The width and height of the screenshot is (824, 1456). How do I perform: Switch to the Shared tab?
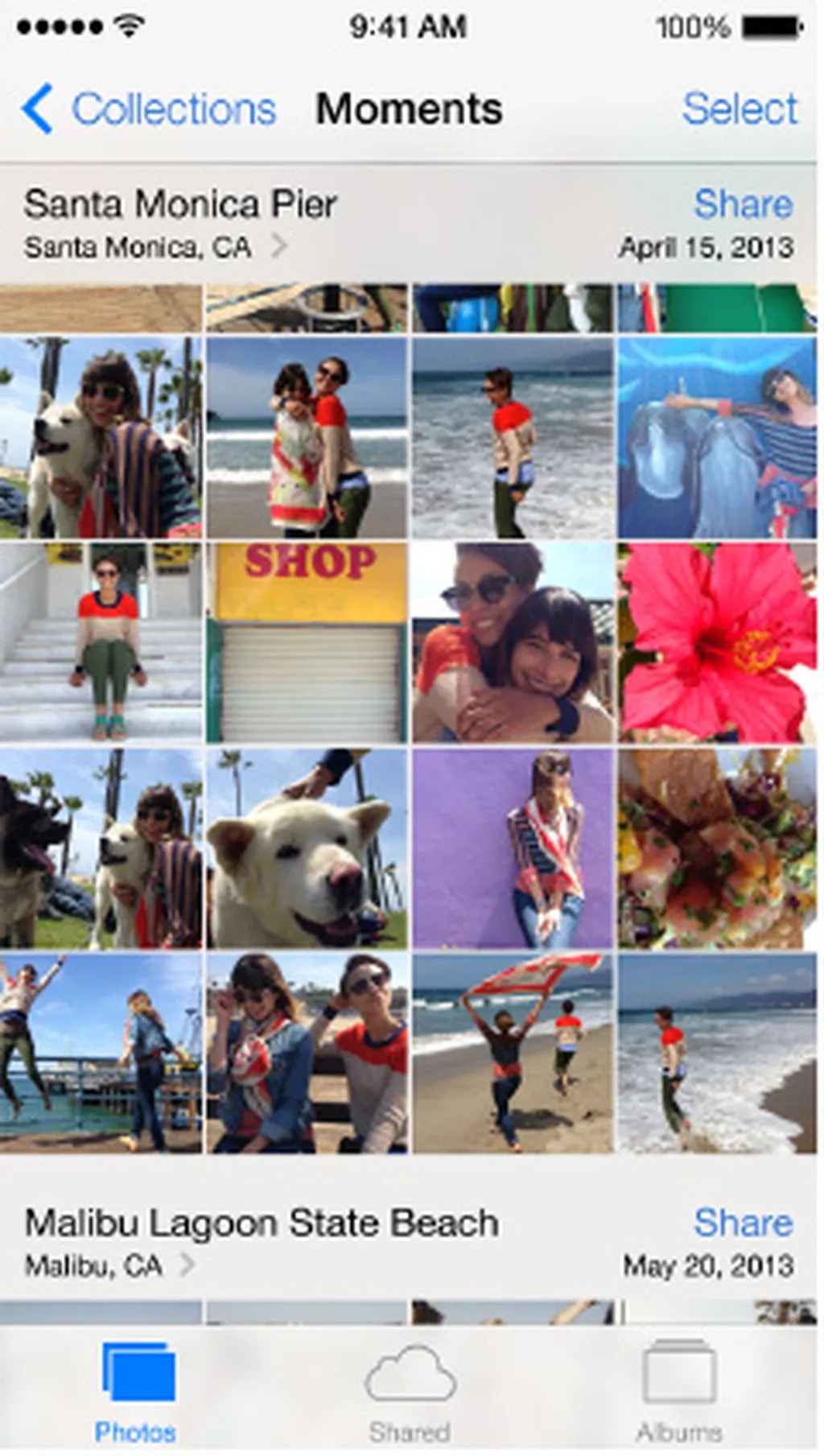tap(410, 1390)
